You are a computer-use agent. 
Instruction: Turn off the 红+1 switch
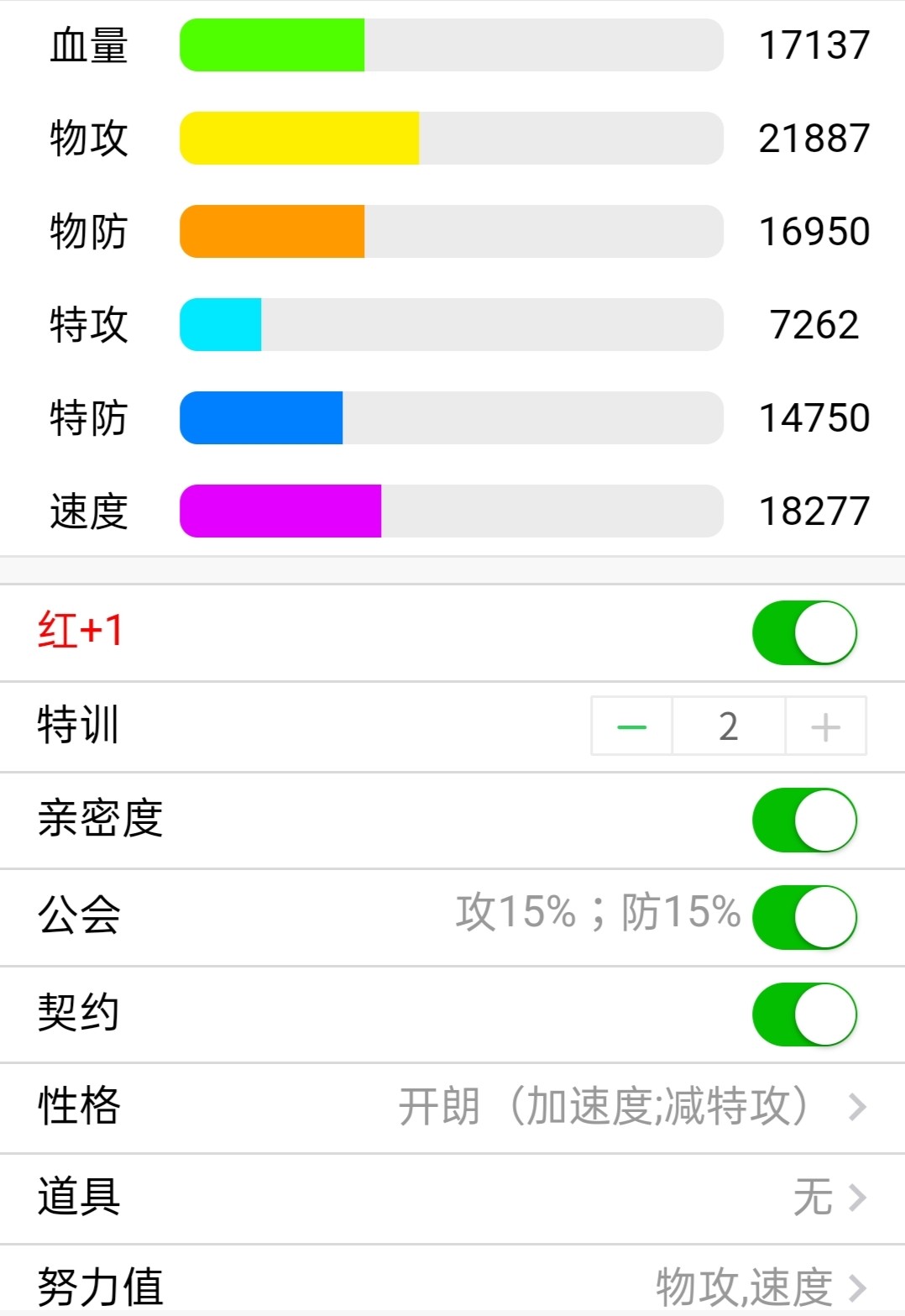[x=804, y=632]
